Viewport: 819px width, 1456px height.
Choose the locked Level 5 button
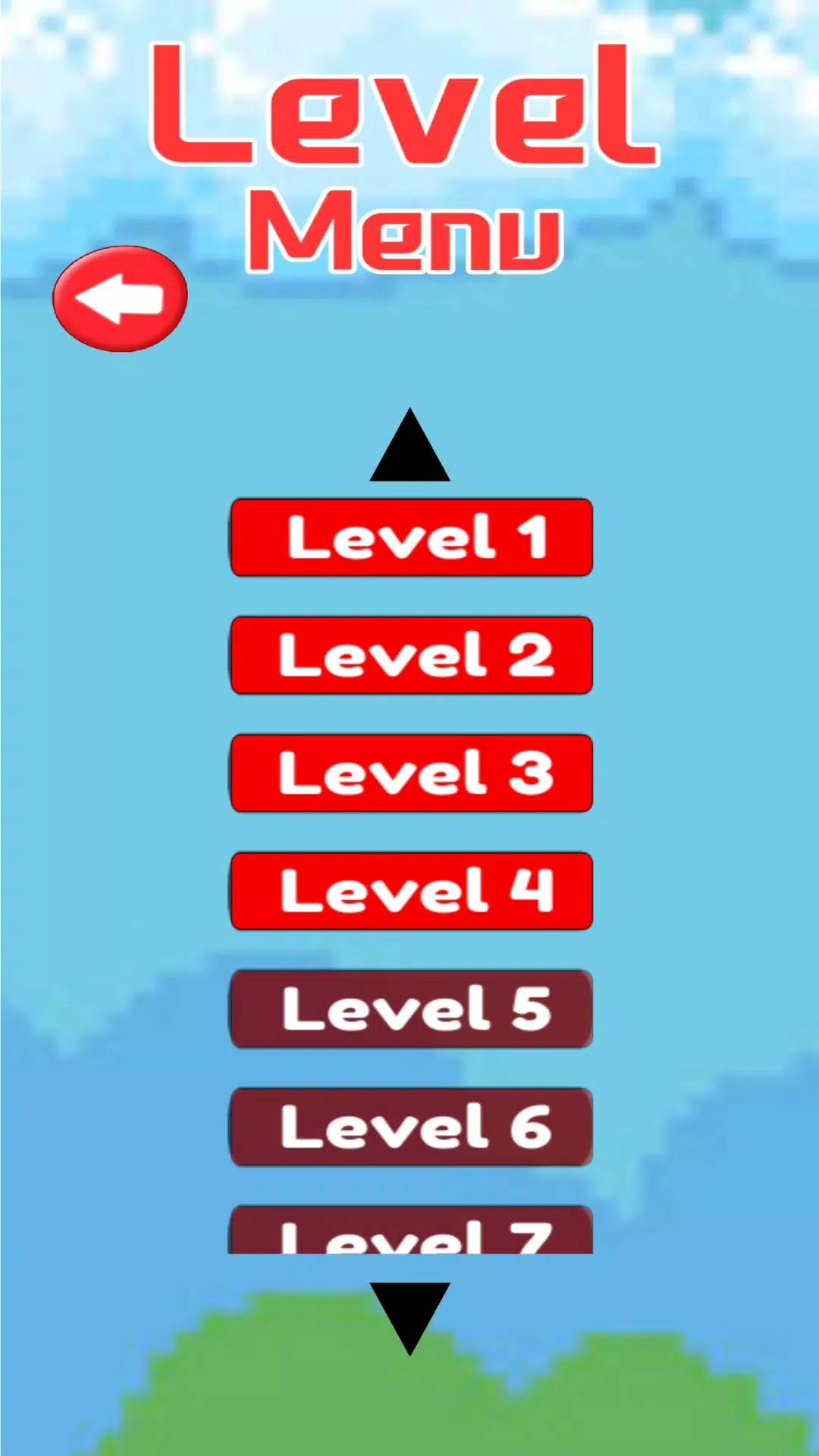coord(411,1009)
